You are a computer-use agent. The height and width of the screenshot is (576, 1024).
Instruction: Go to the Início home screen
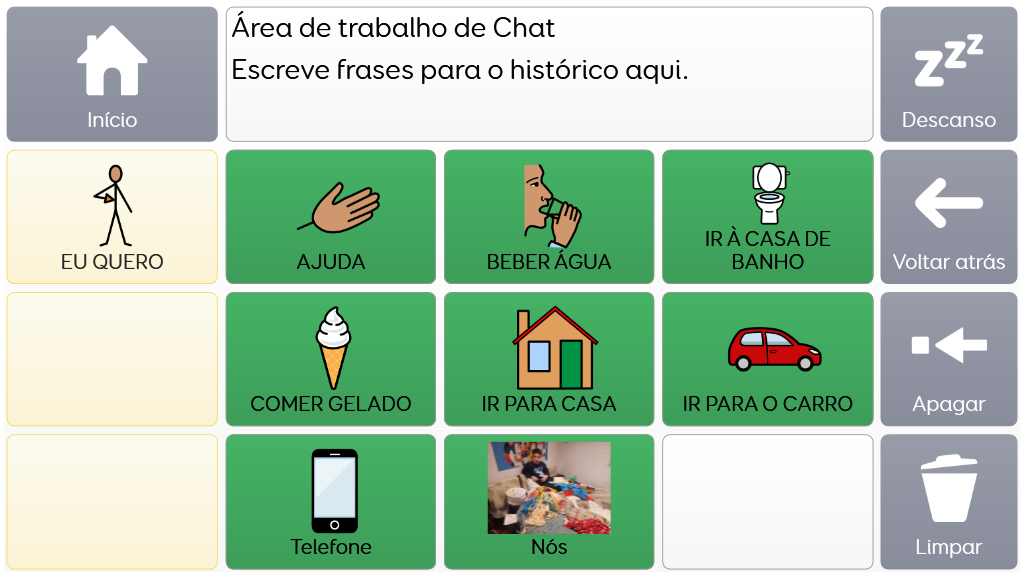pos(112,74)
